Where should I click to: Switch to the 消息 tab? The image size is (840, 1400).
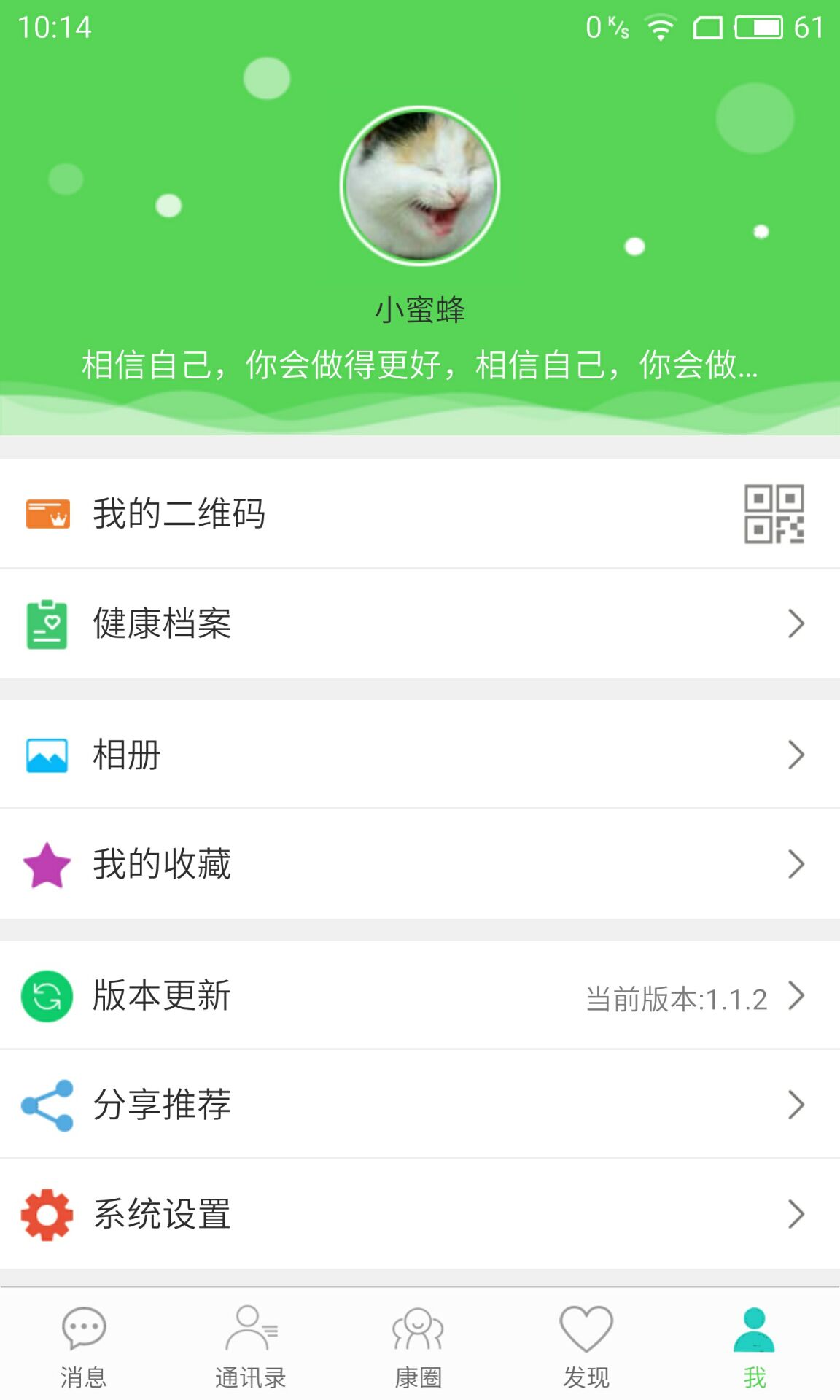(x=84, y=1345)
